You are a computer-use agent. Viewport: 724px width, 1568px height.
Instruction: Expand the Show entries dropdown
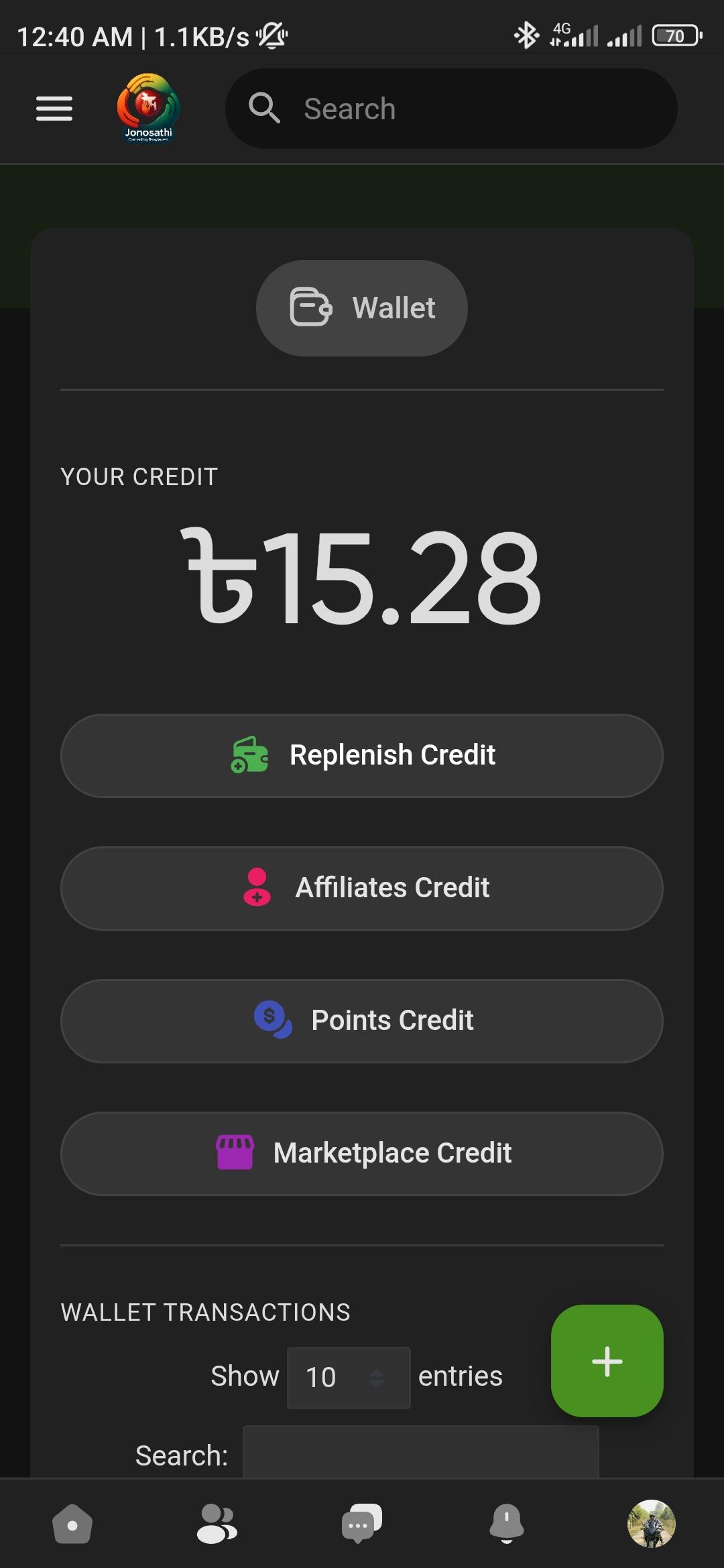(349, 1378)
